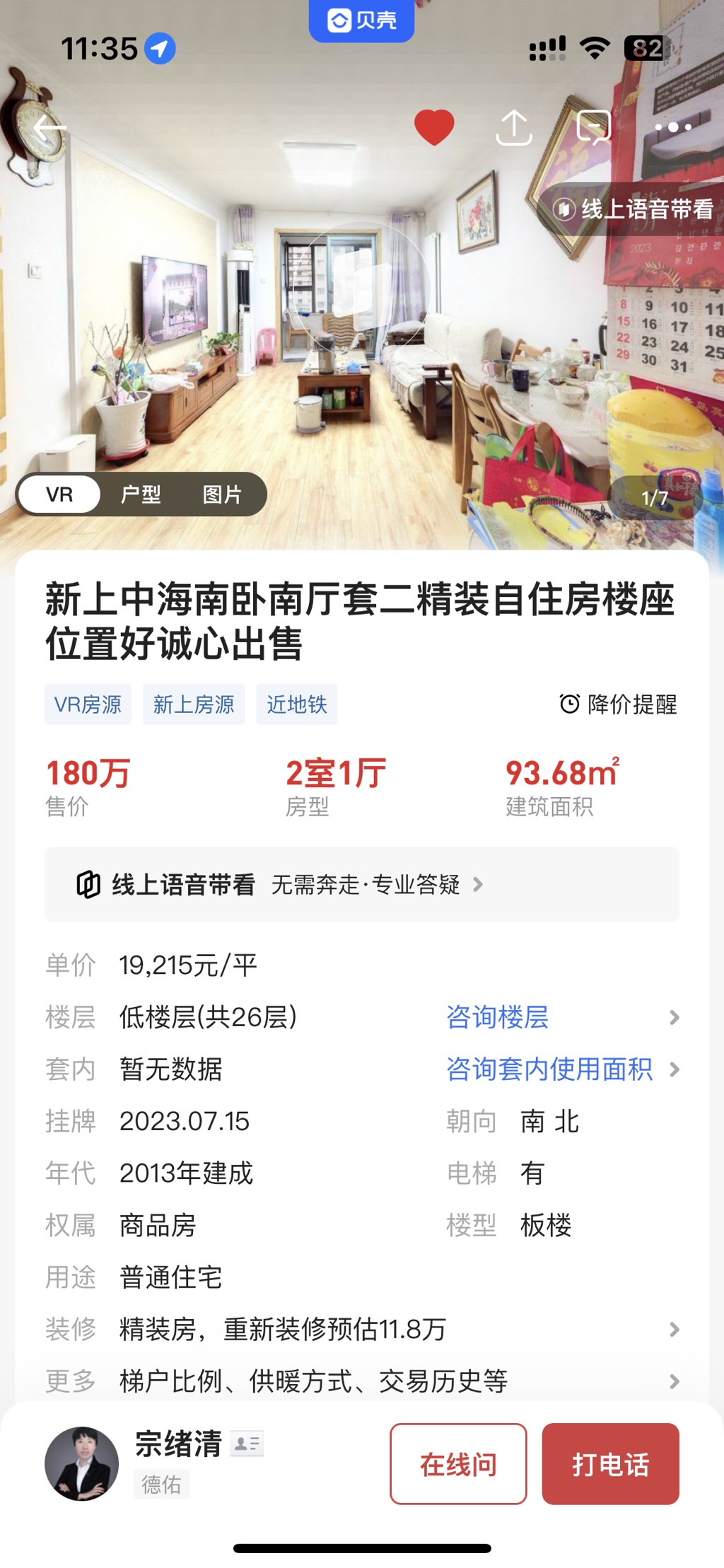The image size is (724, 1568).
Task: Remove listing from favorites via heart
Action: pyautogui.click(x=433, y=128)
